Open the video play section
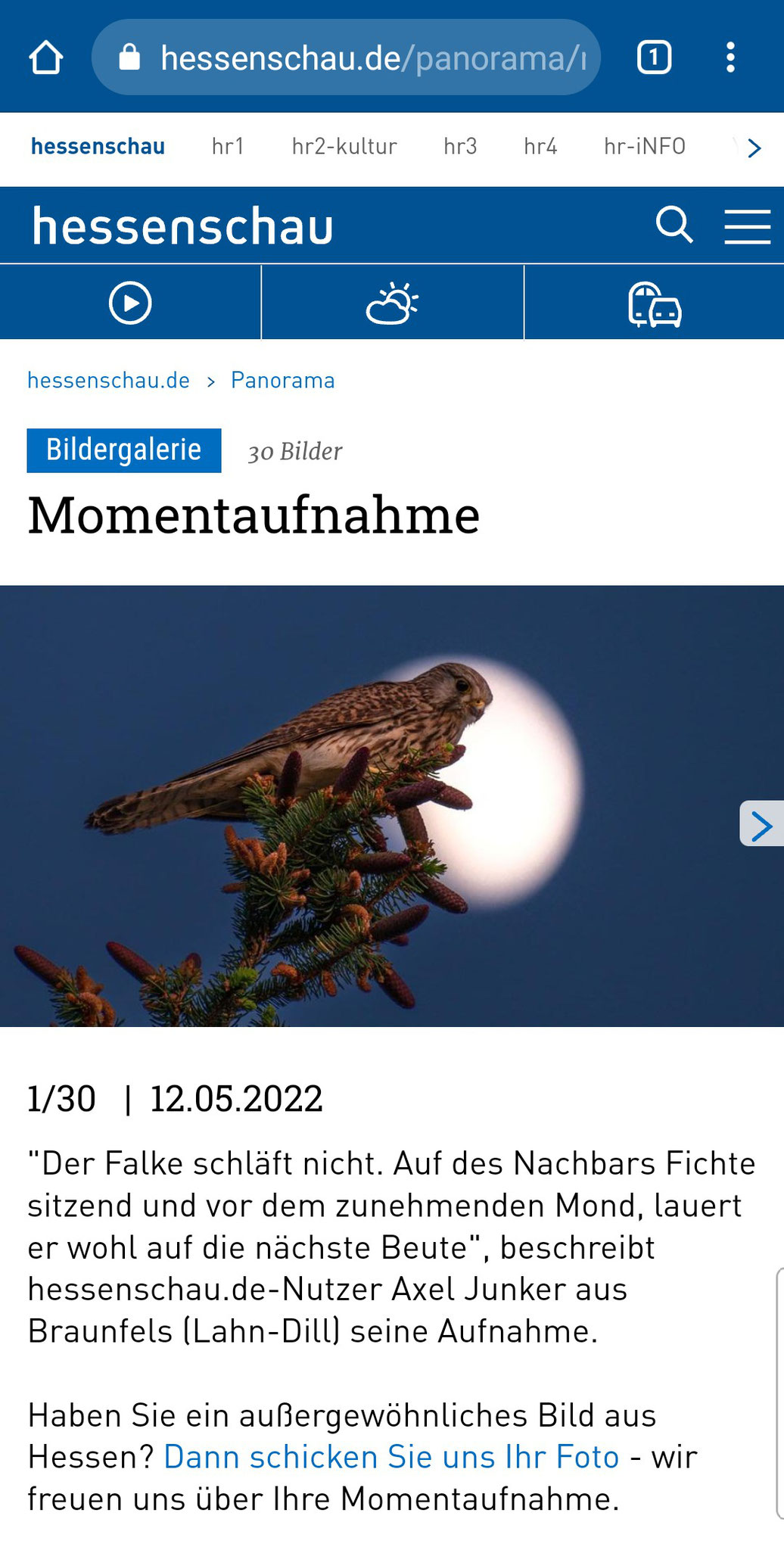Viewport: 784px width, 1550px height. tap(130, 303)
